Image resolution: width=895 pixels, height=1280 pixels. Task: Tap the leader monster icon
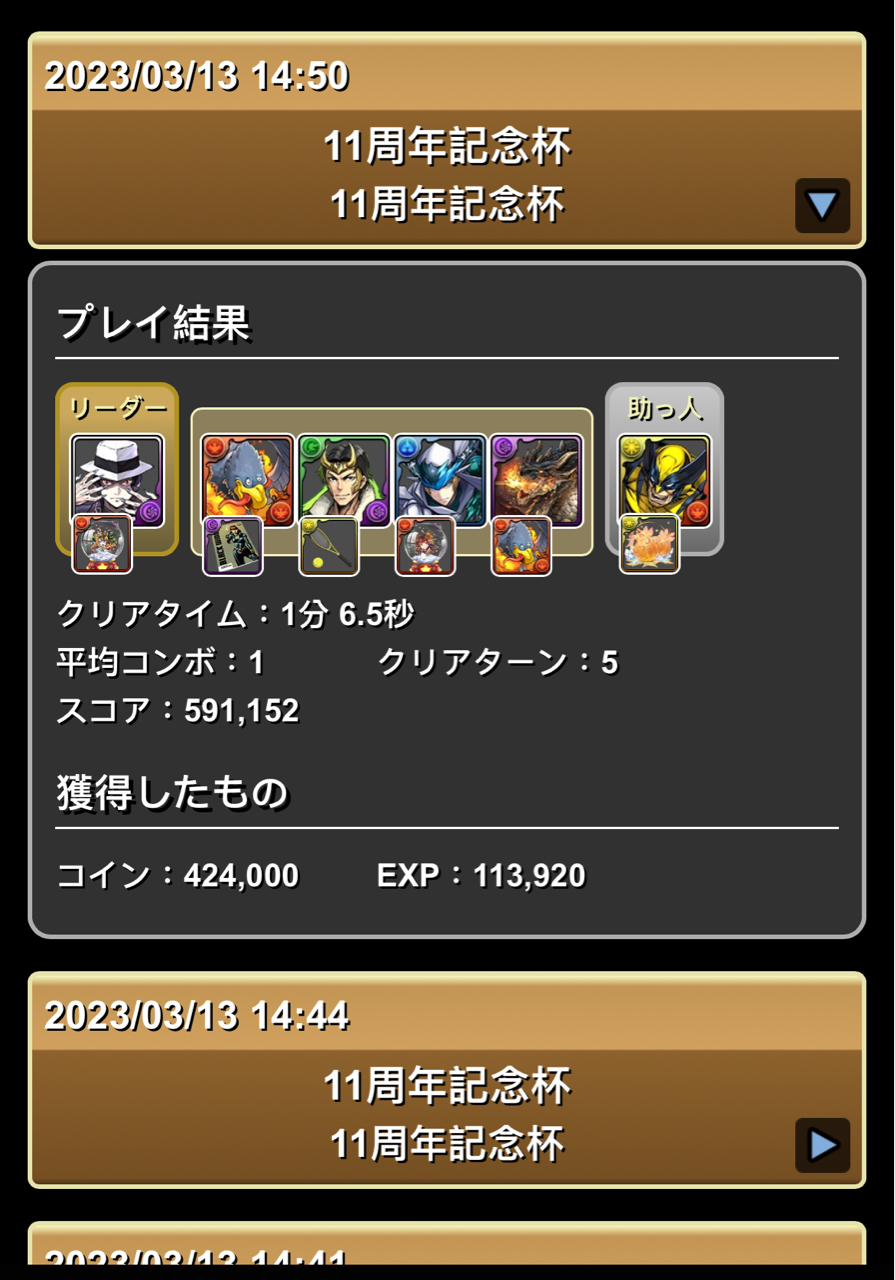coord(117,480)
